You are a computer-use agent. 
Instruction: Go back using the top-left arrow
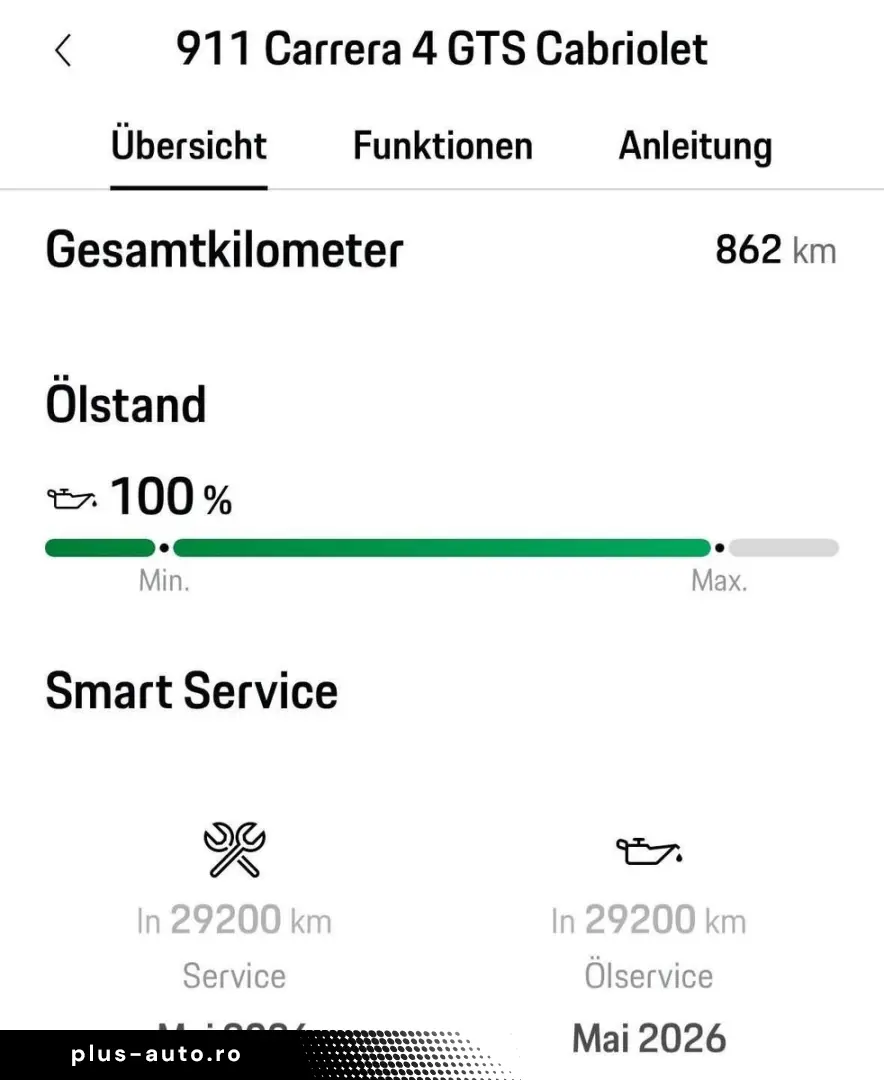pos(63,50)
